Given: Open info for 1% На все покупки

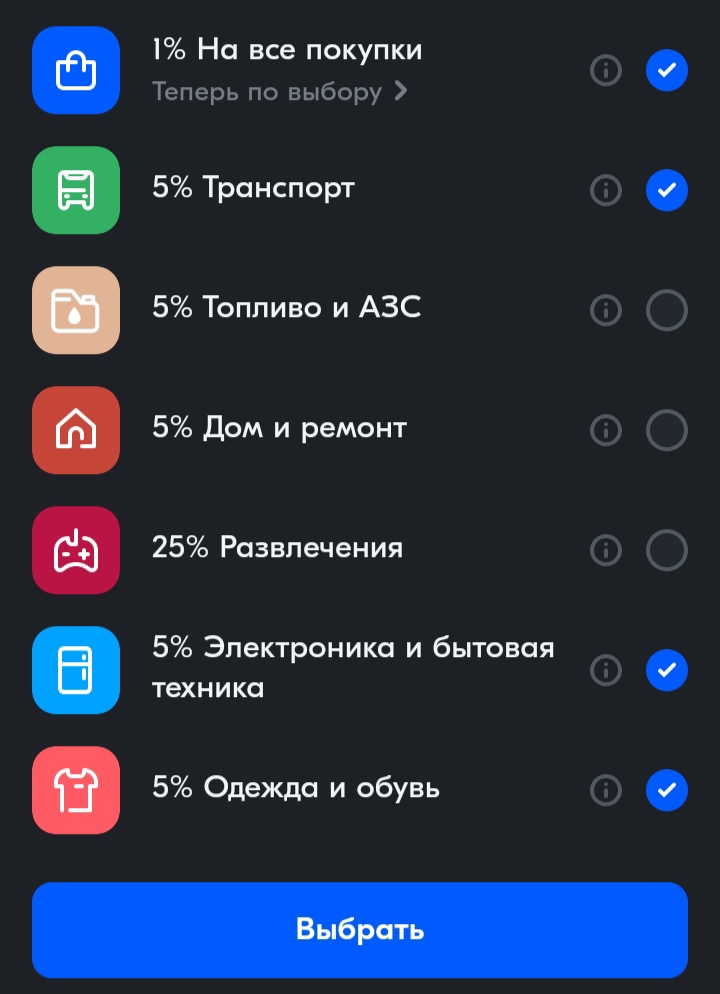Looking at the screenshot, I should pos(606,70).
